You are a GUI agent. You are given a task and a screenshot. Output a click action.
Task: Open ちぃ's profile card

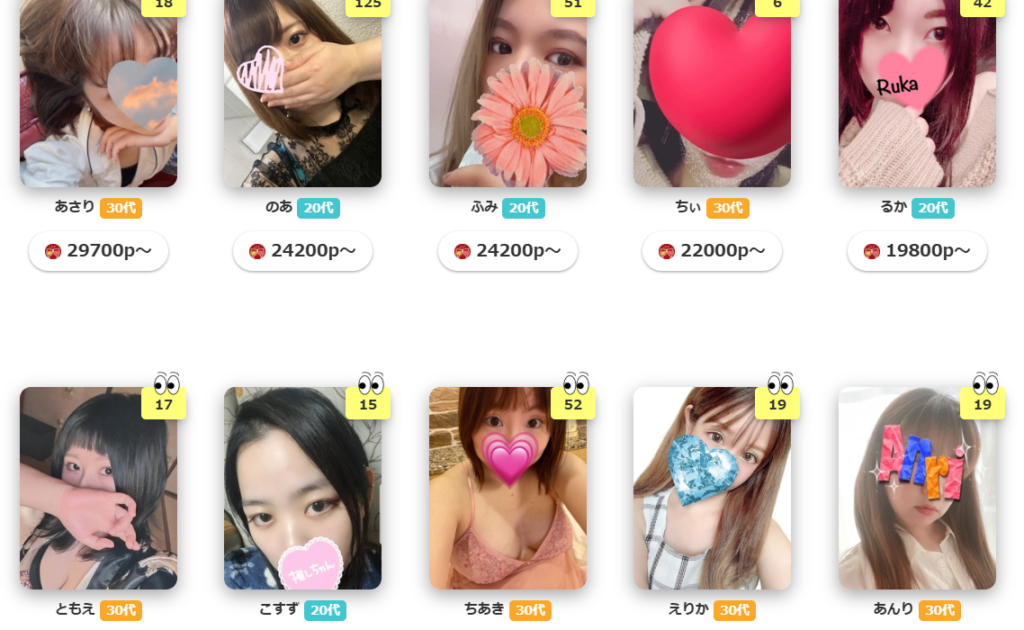[711, 95]
